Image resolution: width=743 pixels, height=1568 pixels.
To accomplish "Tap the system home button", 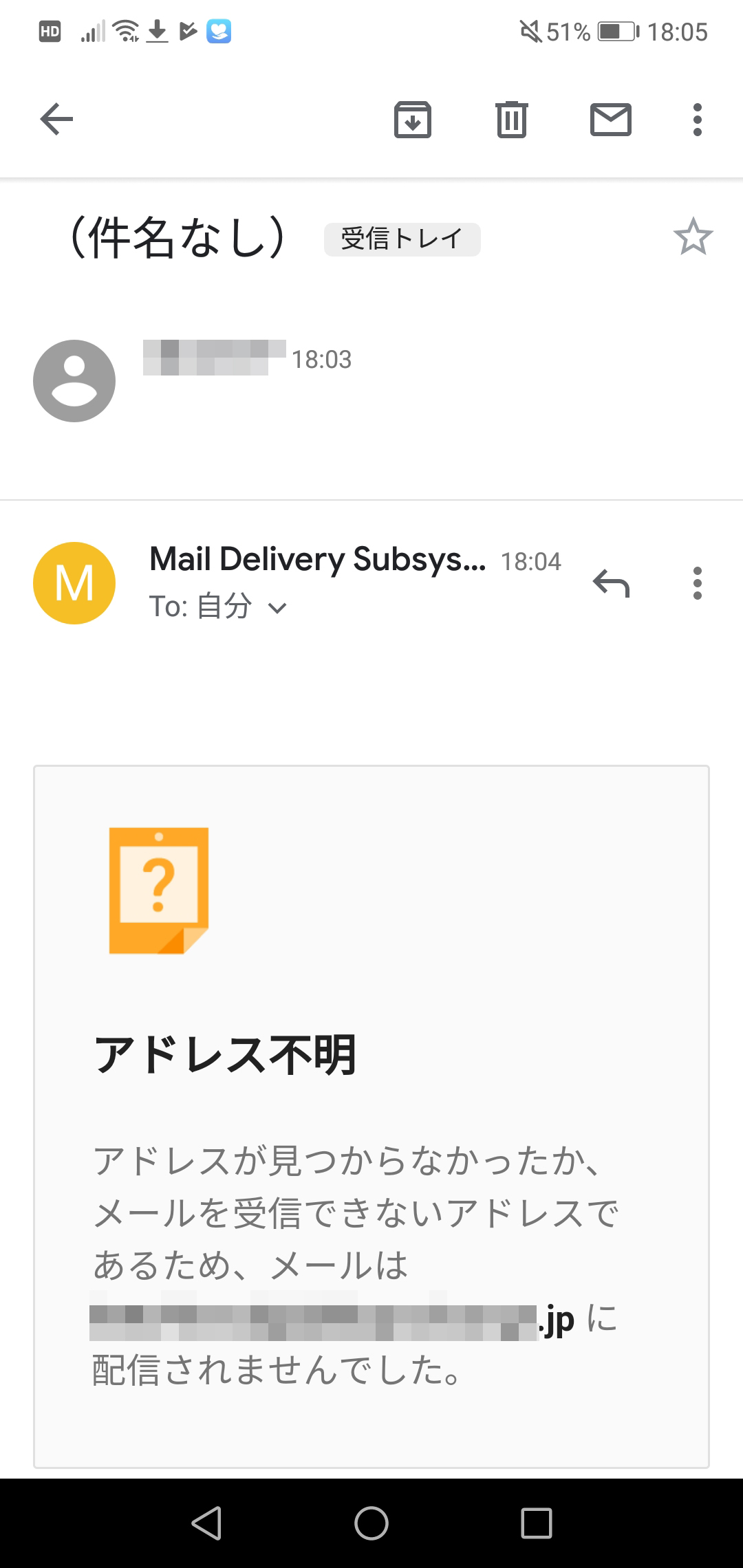I will (371, 1523).
